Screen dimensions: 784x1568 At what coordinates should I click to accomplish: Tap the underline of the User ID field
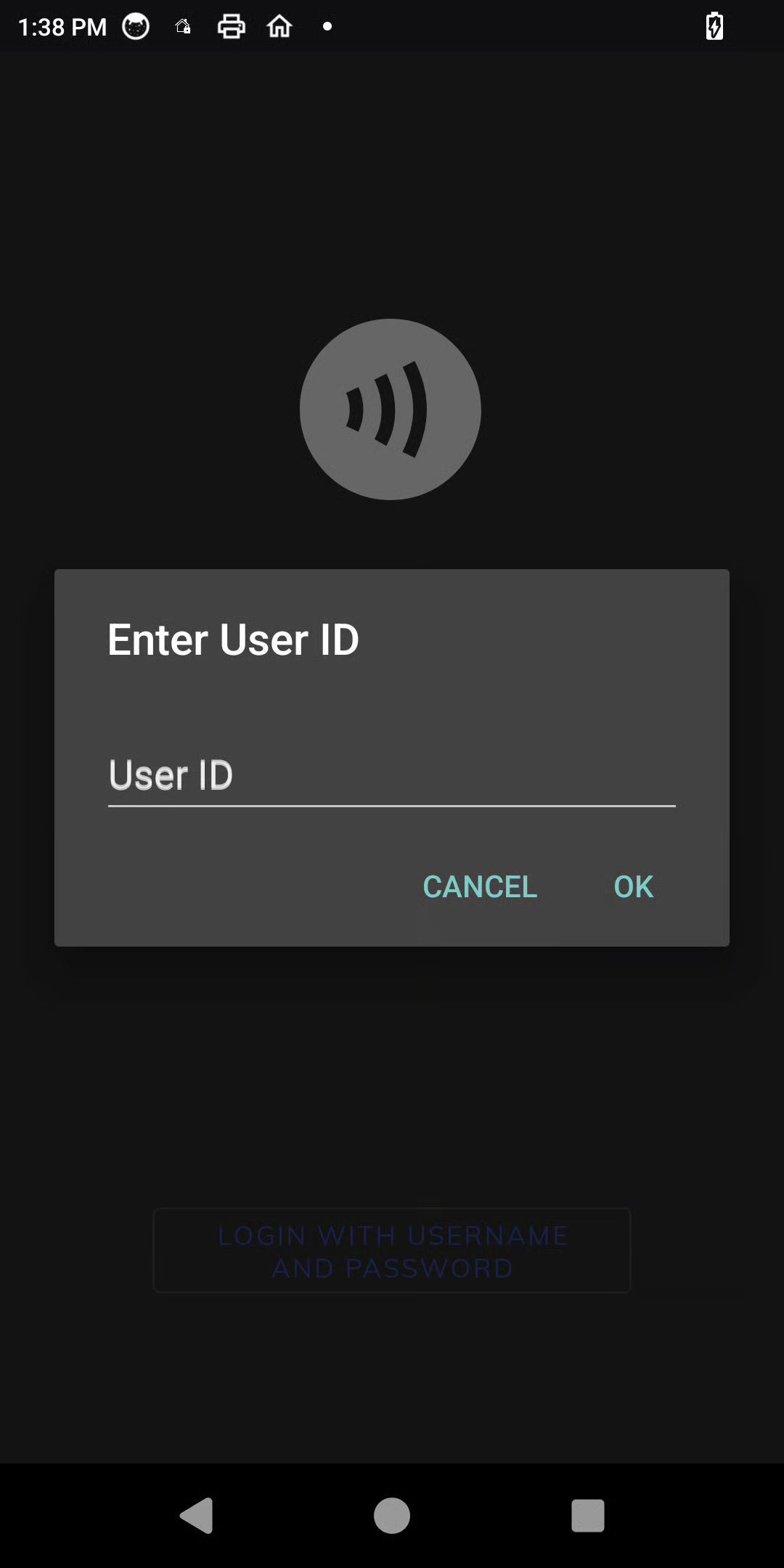392,806
